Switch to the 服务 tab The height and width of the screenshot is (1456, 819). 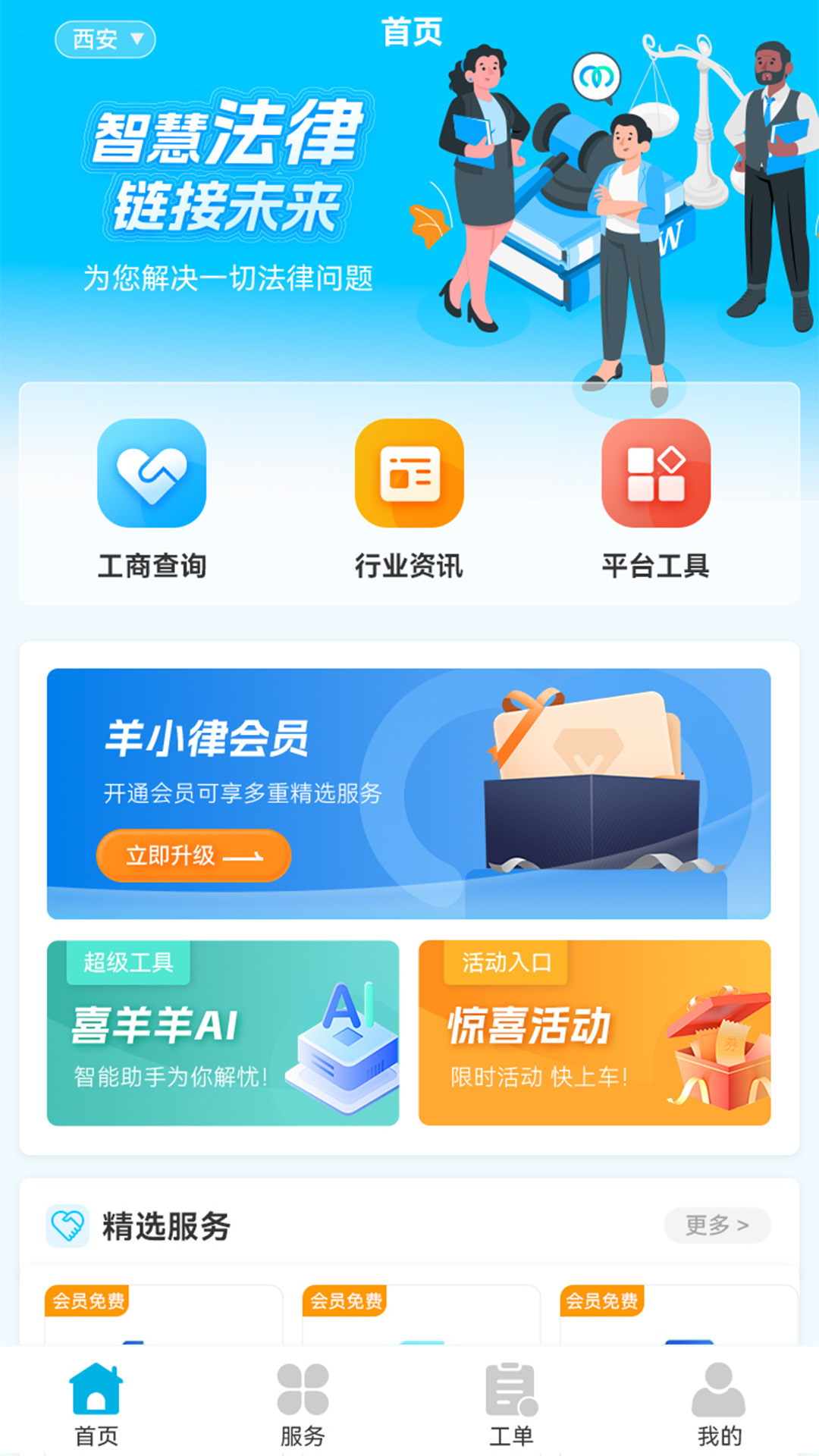[303, 1403]
